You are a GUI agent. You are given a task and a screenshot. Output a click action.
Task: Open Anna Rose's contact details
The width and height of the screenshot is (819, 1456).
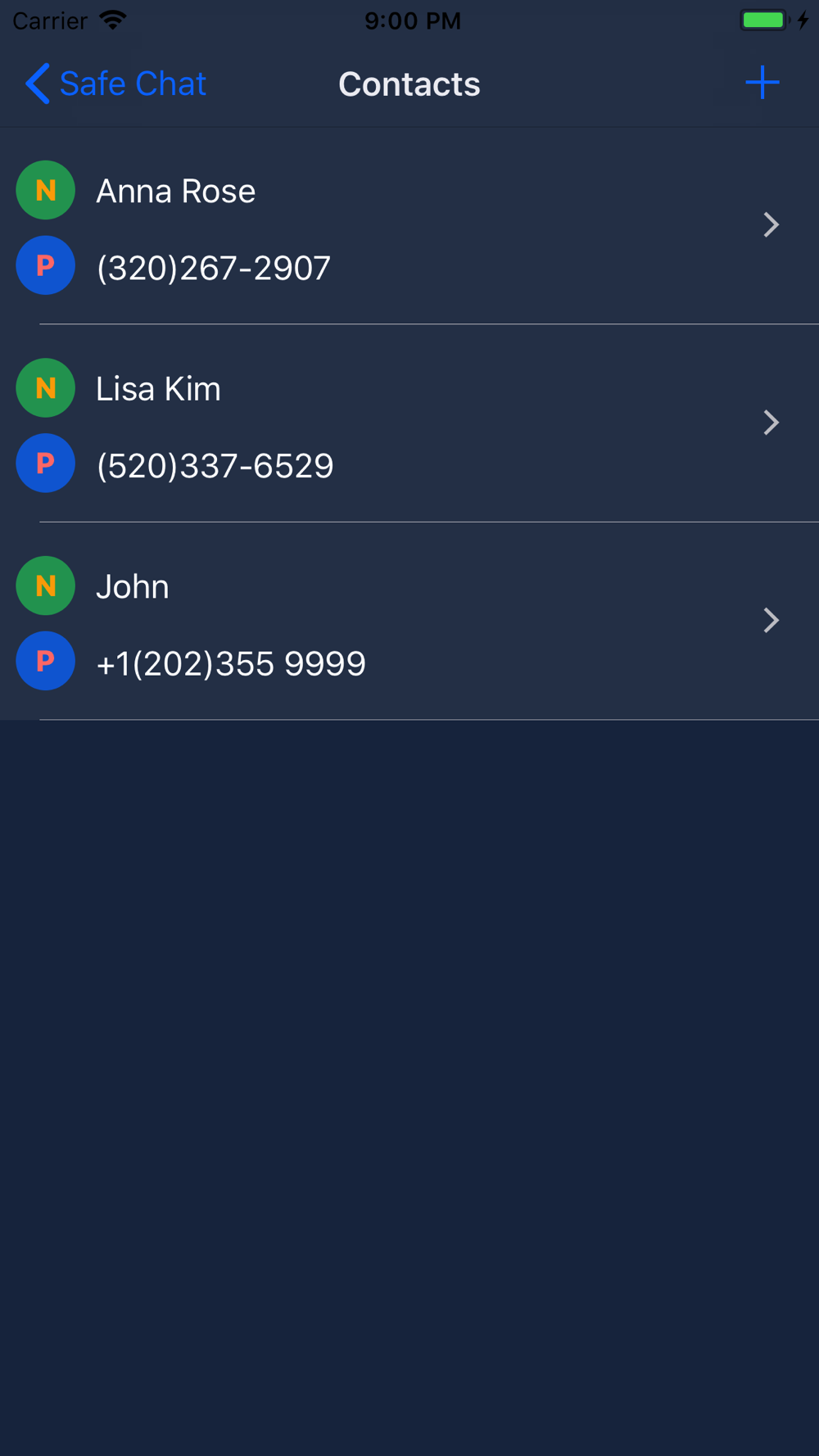pos(409,226)
